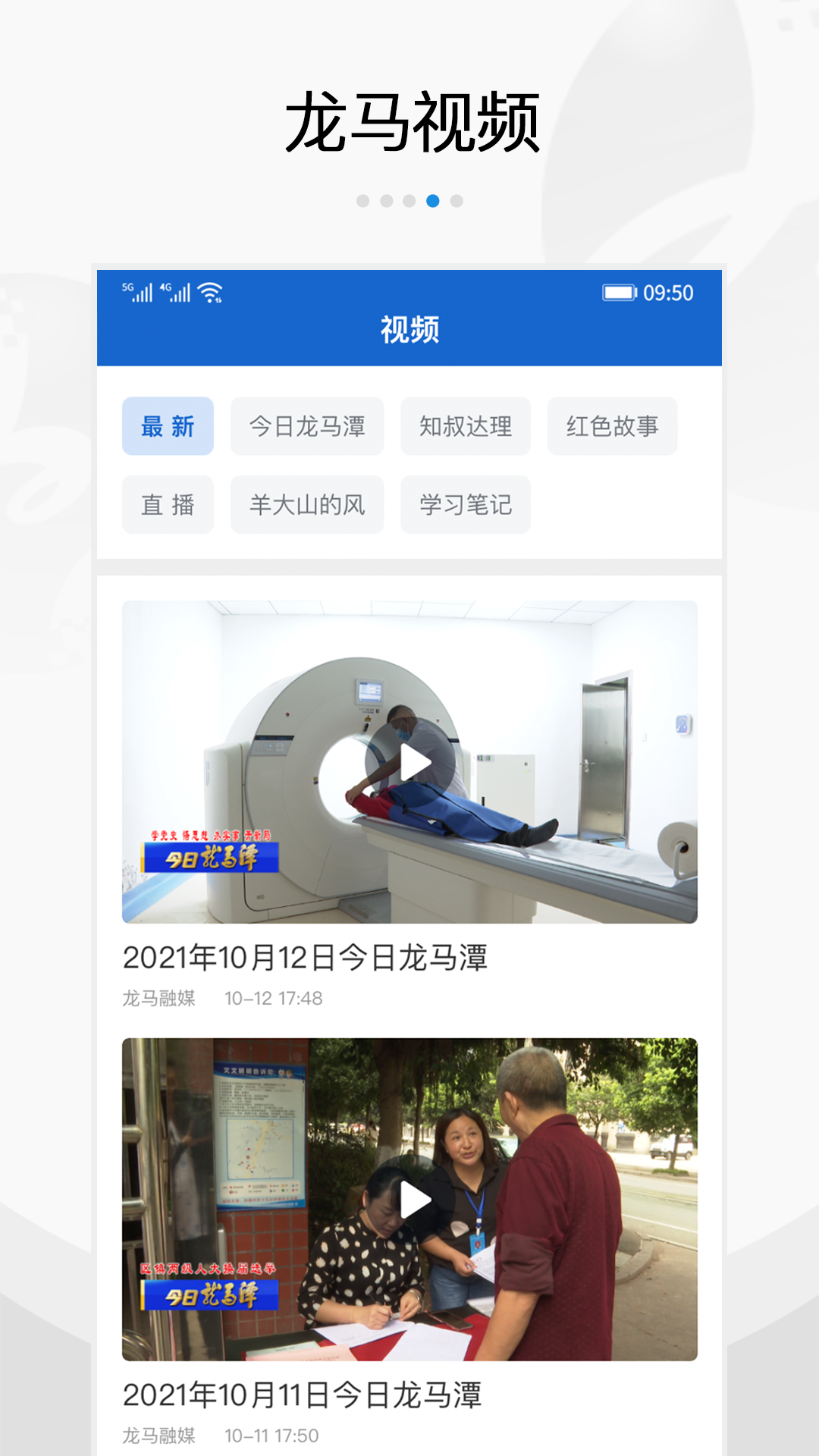Enable the 直播 category filter

coord(167,504)
